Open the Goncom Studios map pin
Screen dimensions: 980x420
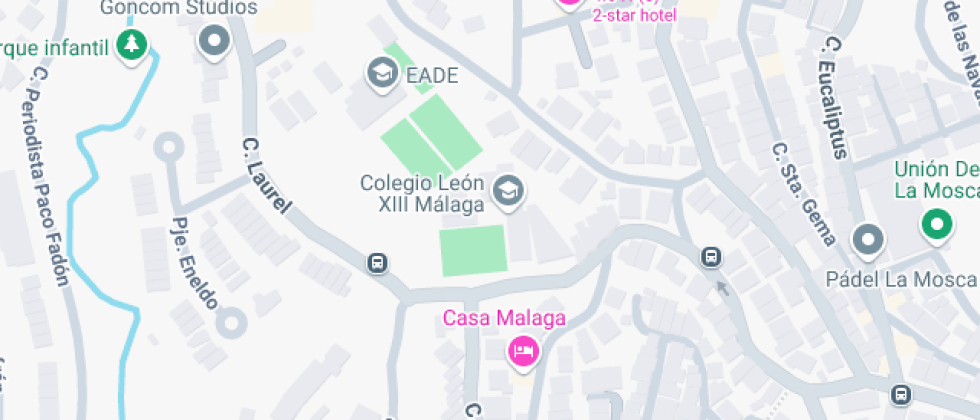pos(215,42)
